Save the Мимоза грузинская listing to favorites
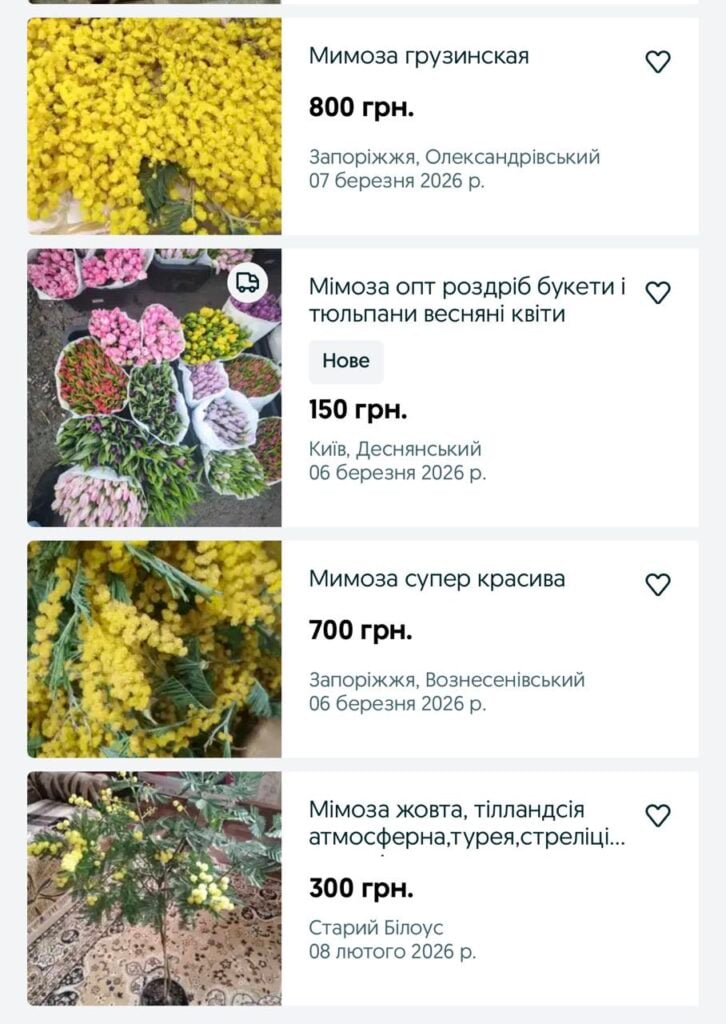The height and width of the screenshot is (1024, 726). 657,62
